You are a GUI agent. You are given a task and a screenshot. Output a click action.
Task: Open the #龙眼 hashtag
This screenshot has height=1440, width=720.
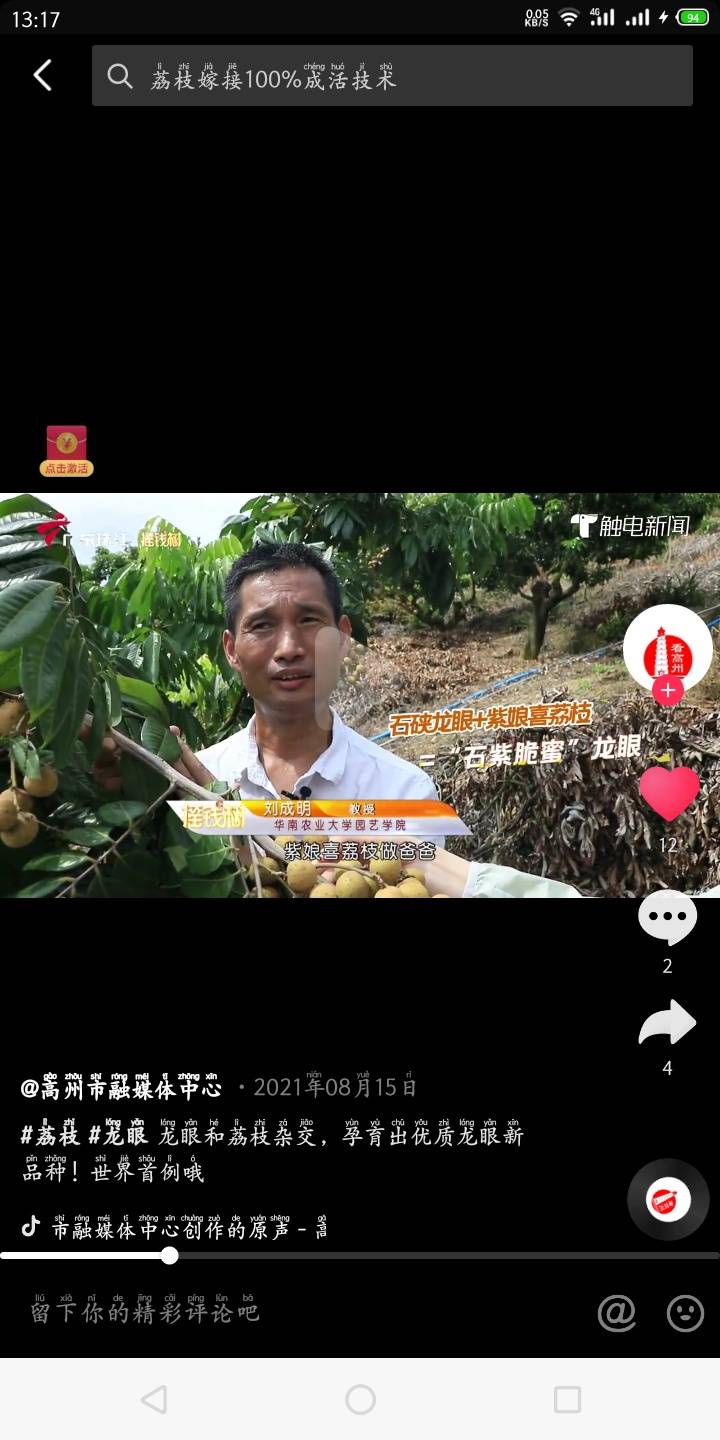click(118, 1136)
